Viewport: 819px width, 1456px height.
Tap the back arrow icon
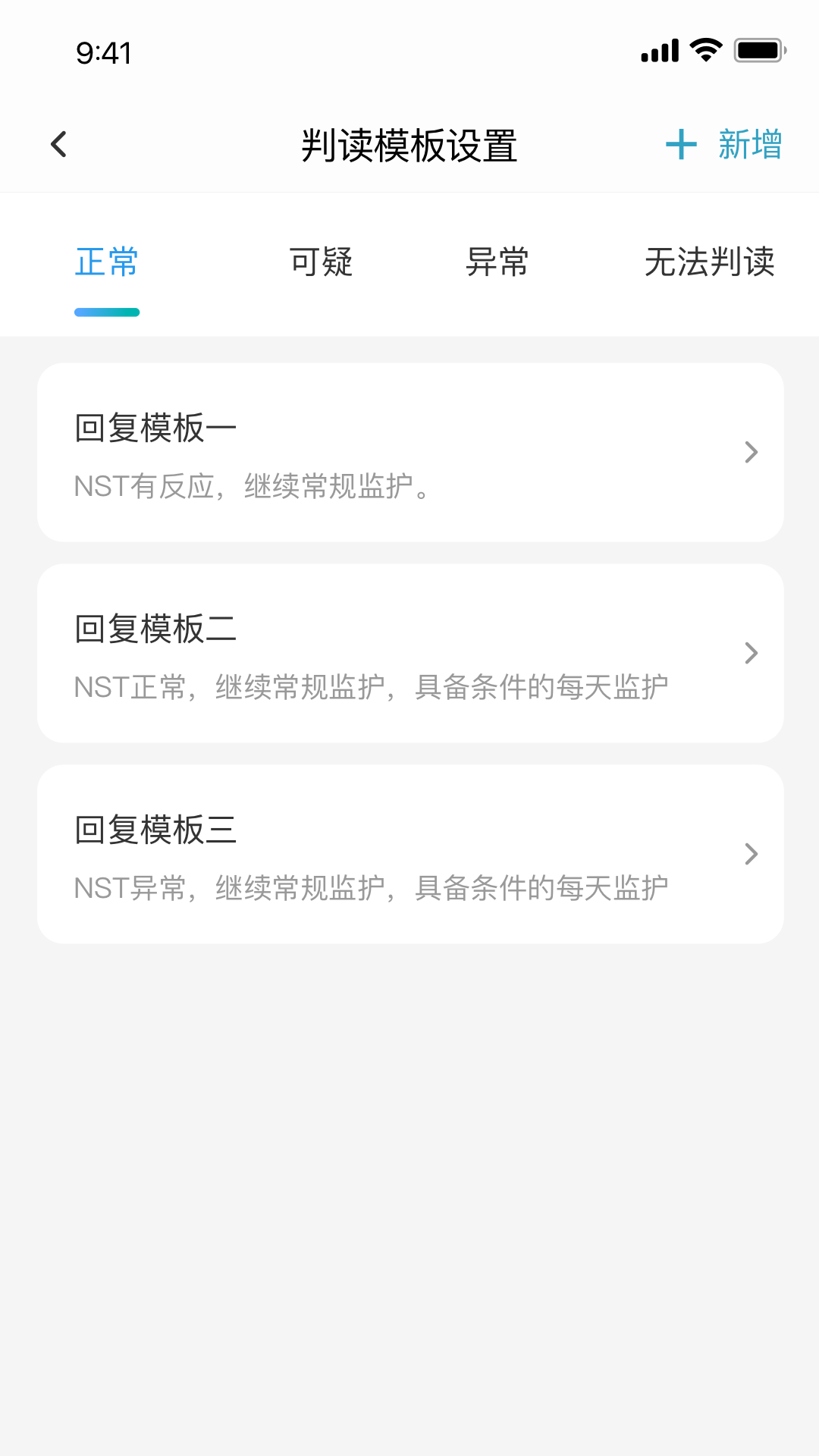[58, 143]
